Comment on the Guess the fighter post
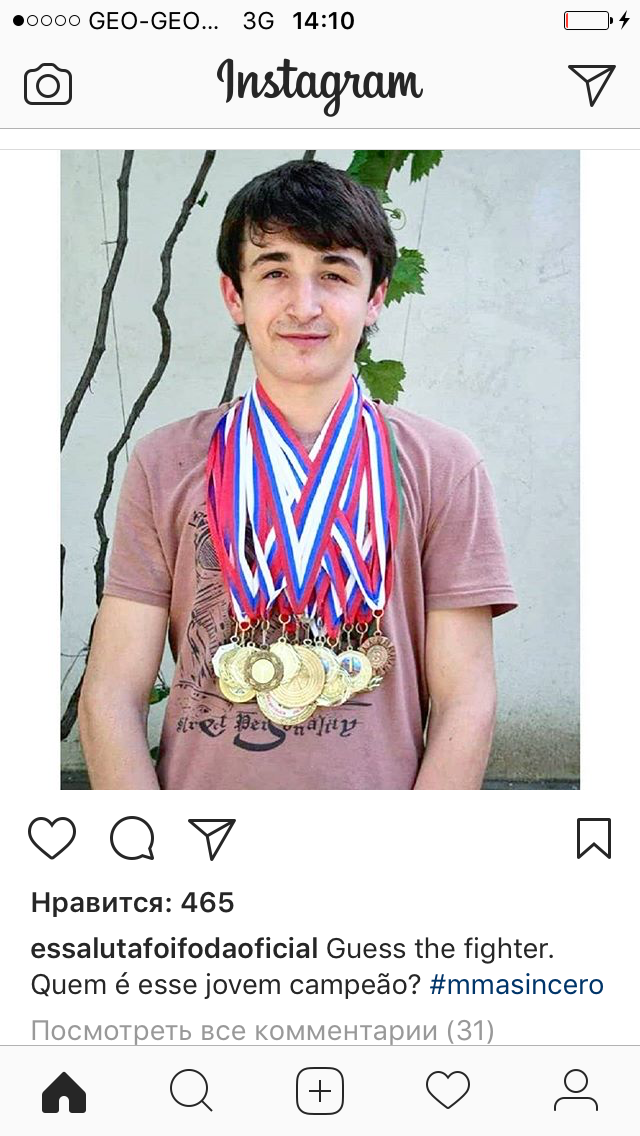Screen dimensions: 640x1136 pos(132,838)
